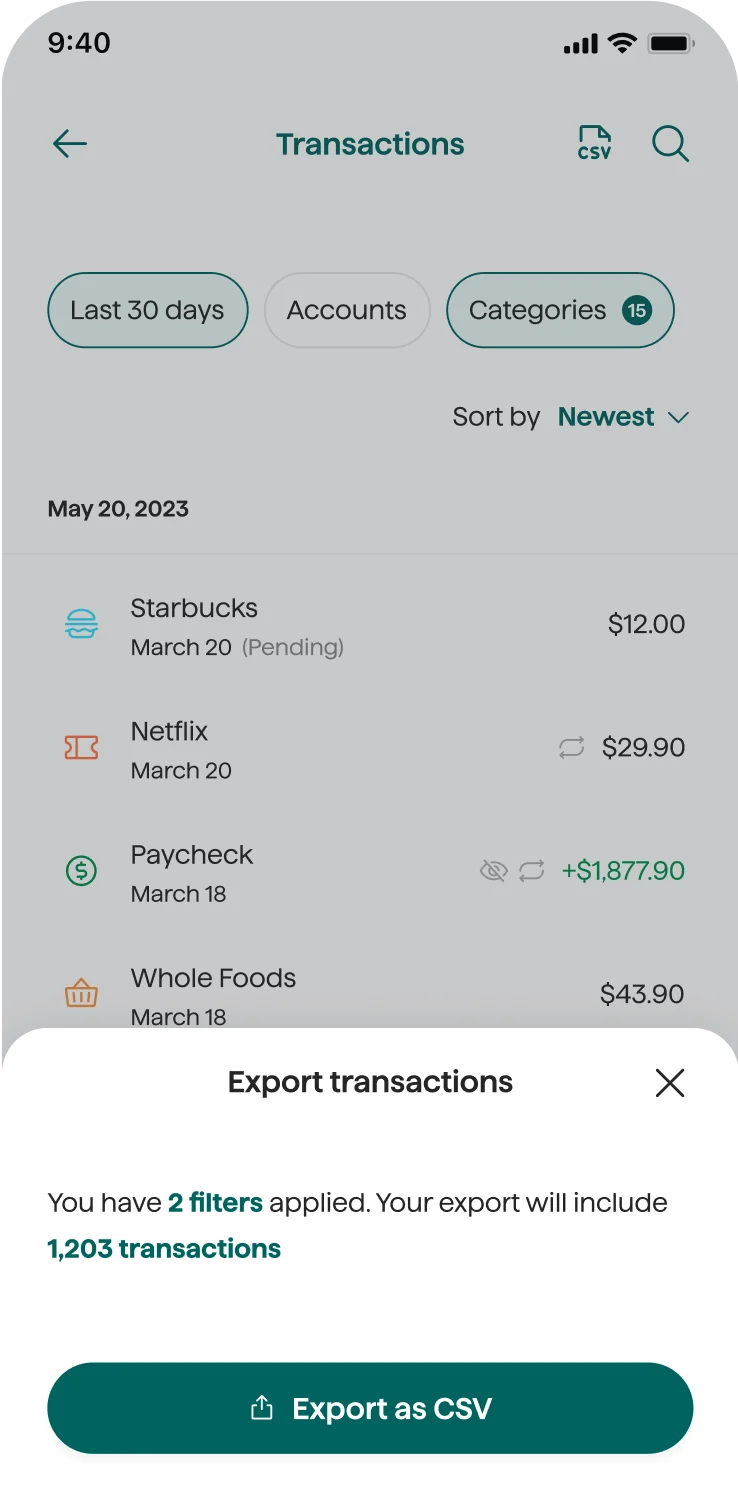Image resolution: width=738 pixels, height=1494 pixels.
Task: Select the Last 30 days filter chip
Action: pos(147,310)
